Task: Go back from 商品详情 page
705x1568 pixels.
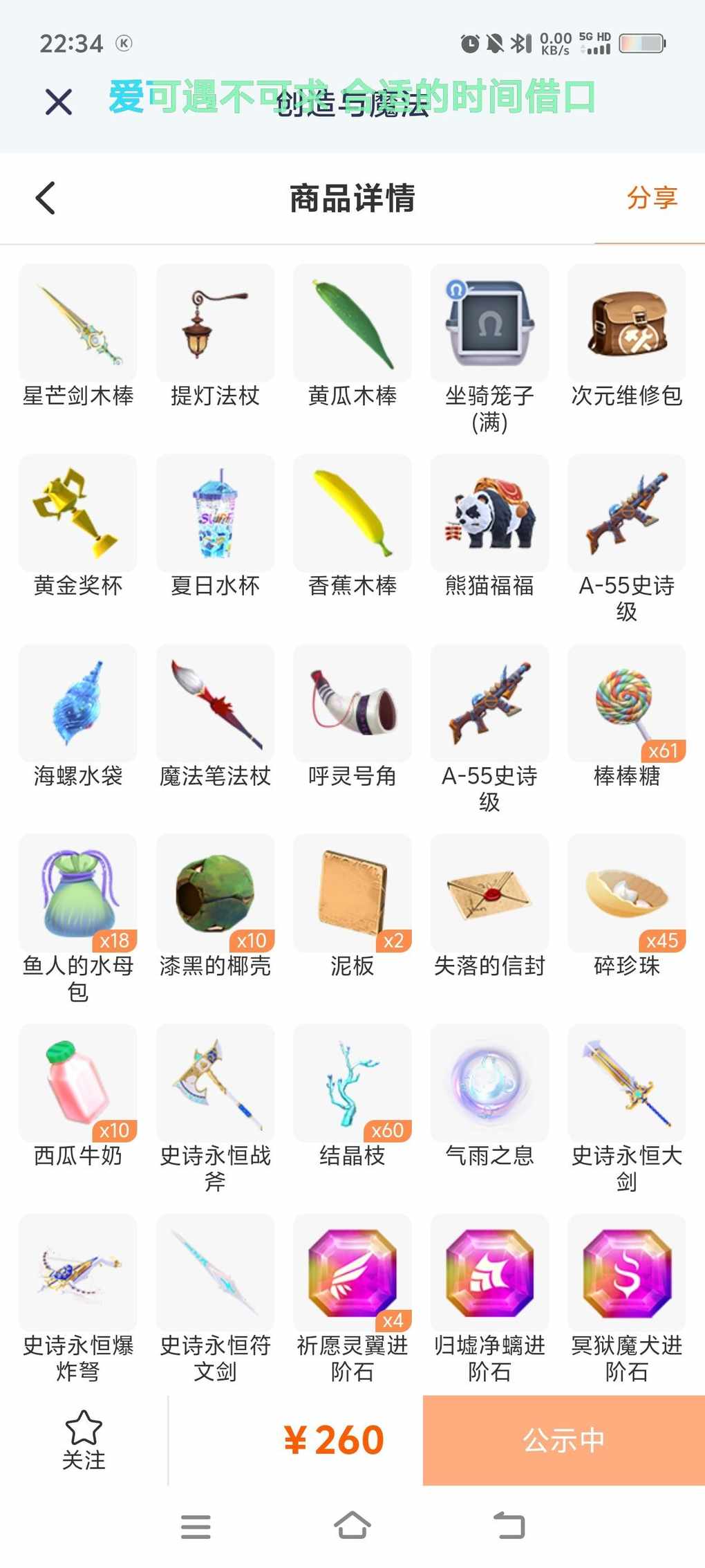Action: click(46, 199)
